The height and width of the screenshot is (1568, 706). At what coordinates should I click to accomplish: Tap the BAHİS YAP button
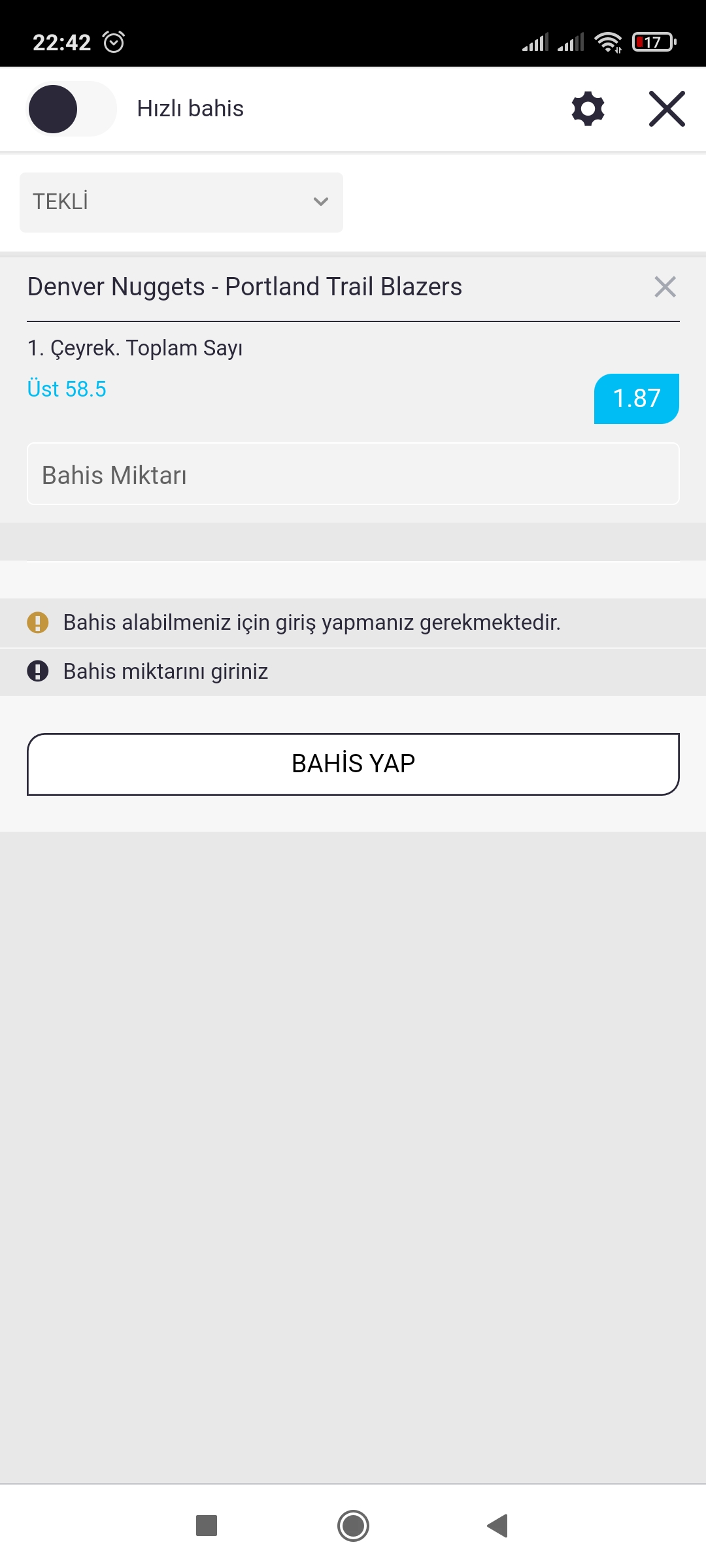click(x=353, y=764)
